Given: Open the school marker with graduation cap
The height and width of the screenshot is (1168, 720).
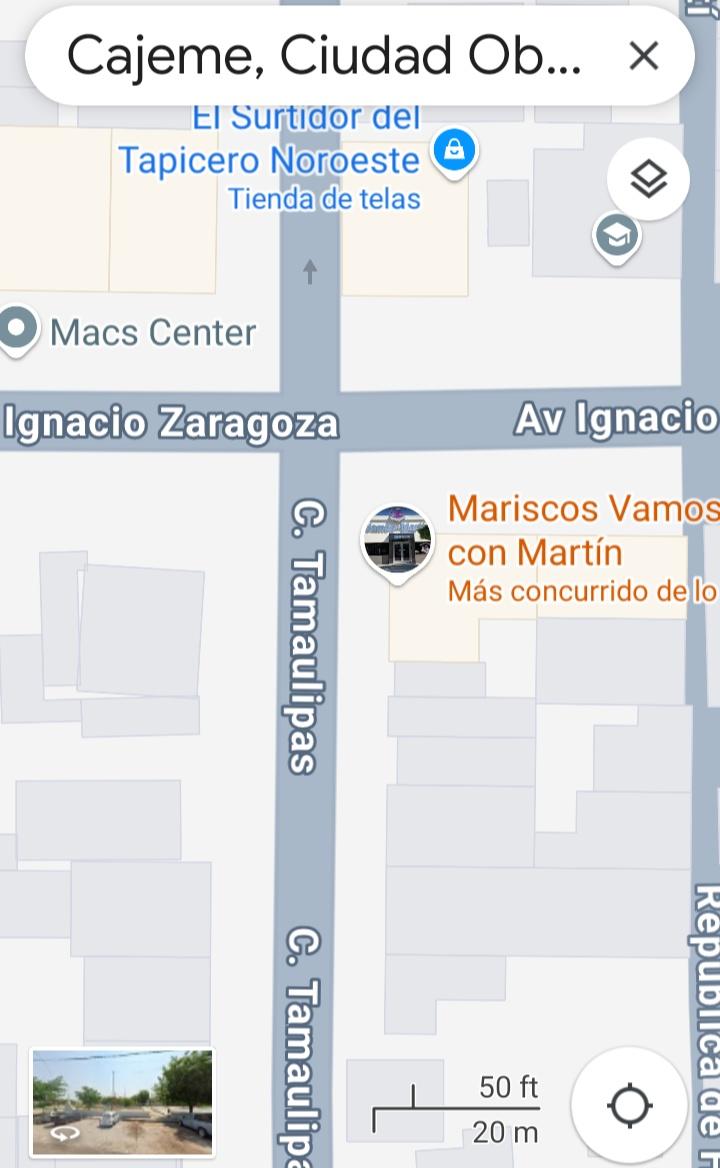Looking at the screenshot, I should coord(616,237).
